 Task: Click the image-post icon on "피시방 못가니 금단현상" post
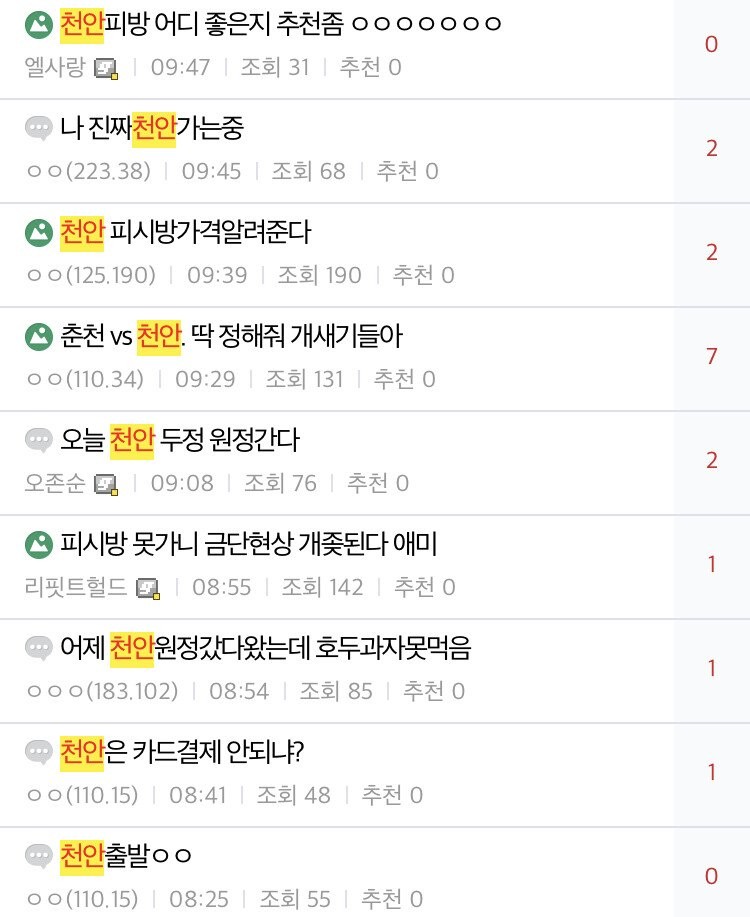point(38,544)
